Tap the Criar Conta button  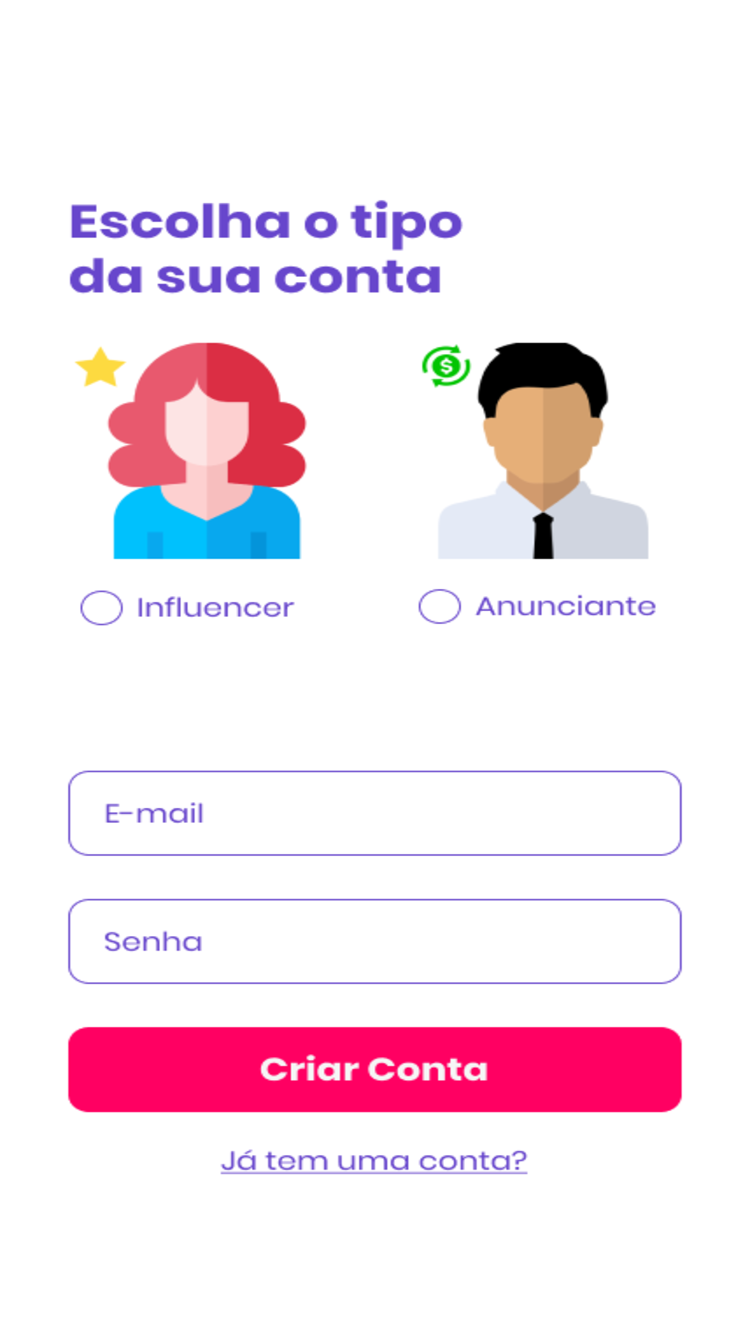point(374,1069)
